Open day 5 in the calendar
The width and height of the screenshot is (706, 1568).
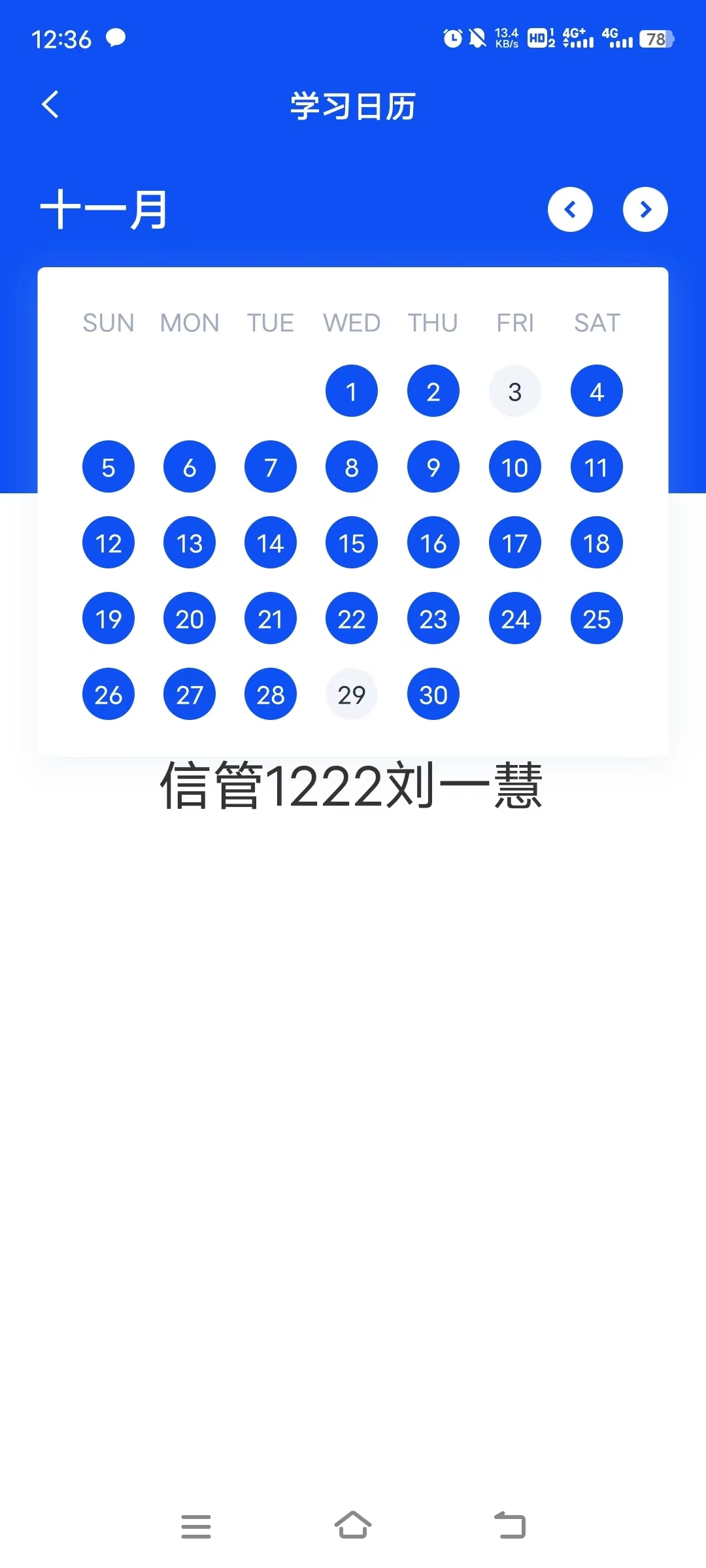pos(109,466)
